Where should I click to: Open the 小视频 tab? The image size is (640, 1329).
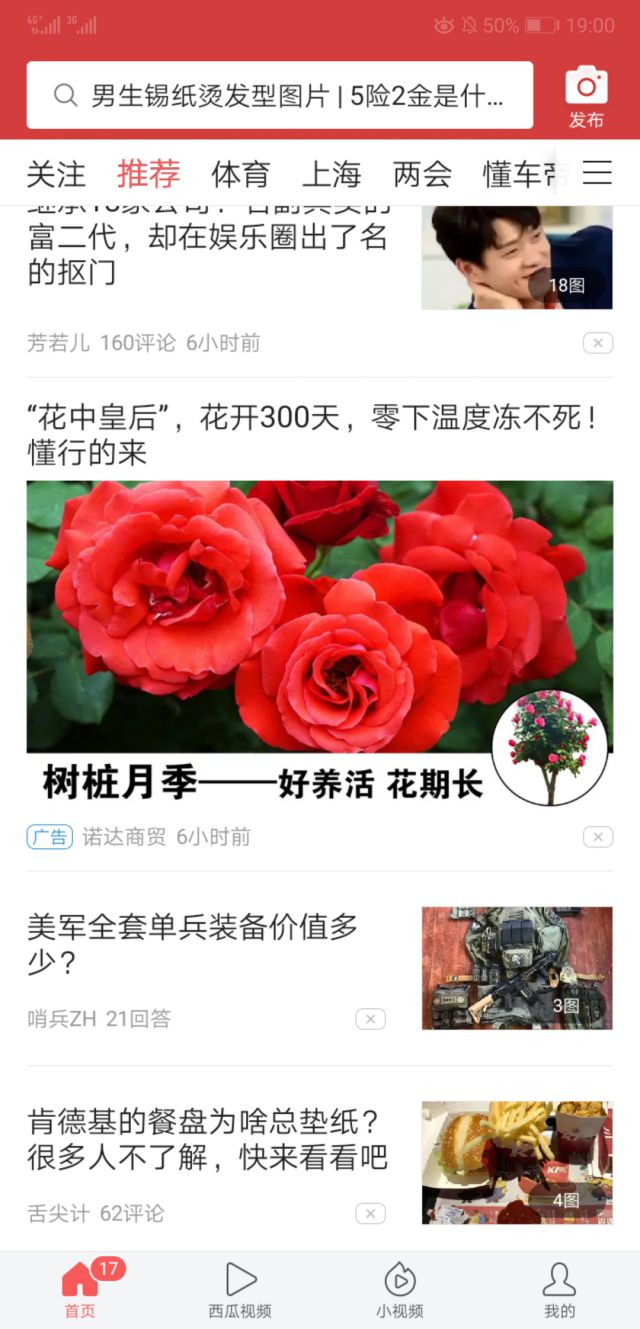[x=400, y=1290]
